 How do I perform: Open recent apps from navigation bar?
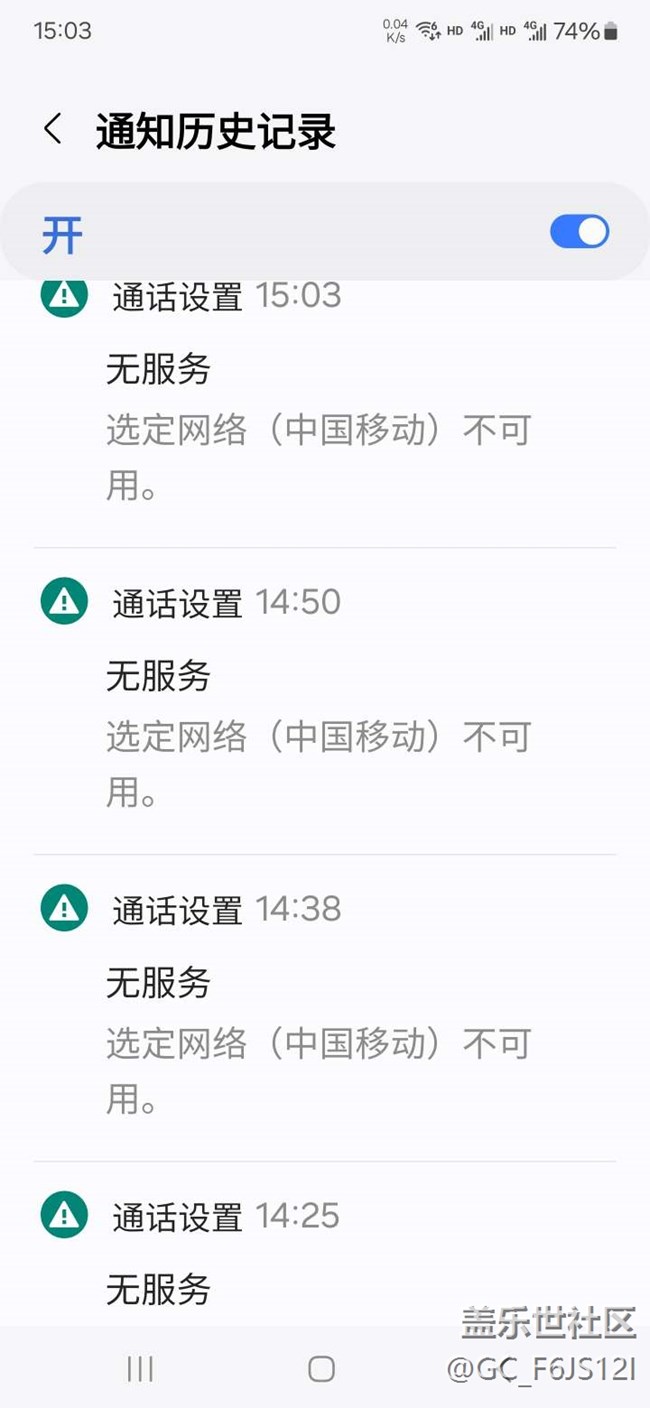[140, 1369]
